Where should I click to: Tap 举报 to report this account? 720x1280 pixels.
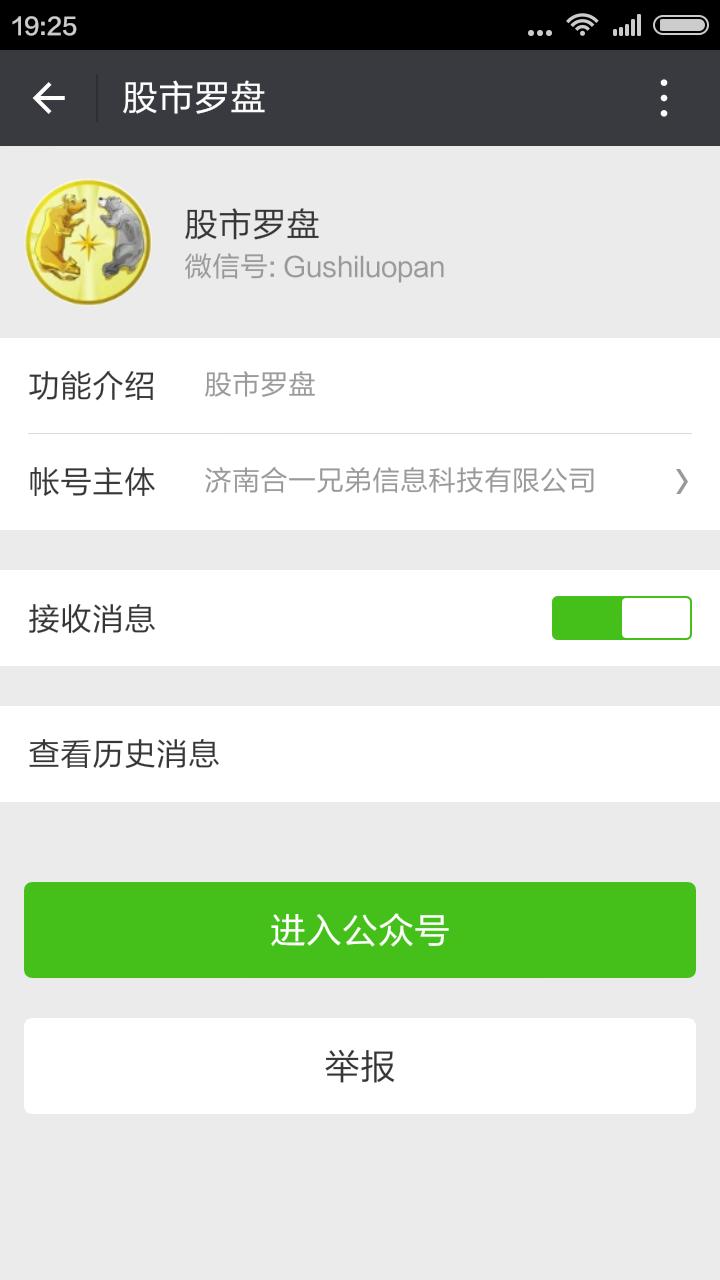pyautogui.click(x=360, y=1065)
